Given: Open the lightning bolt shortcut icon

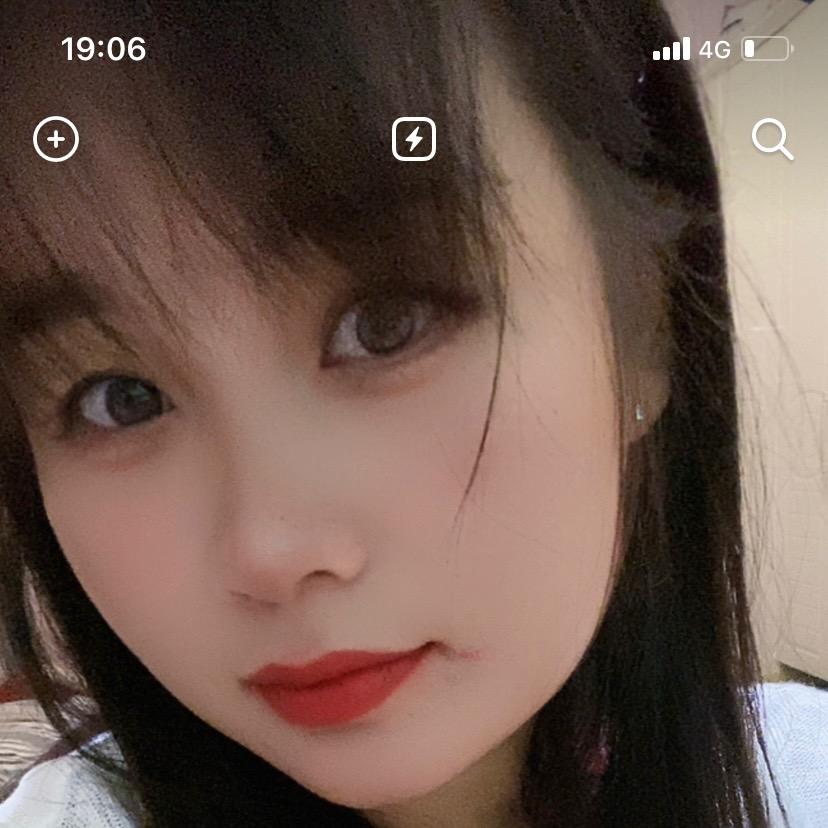Looking at the screenshot, I should tap(414, 139).
